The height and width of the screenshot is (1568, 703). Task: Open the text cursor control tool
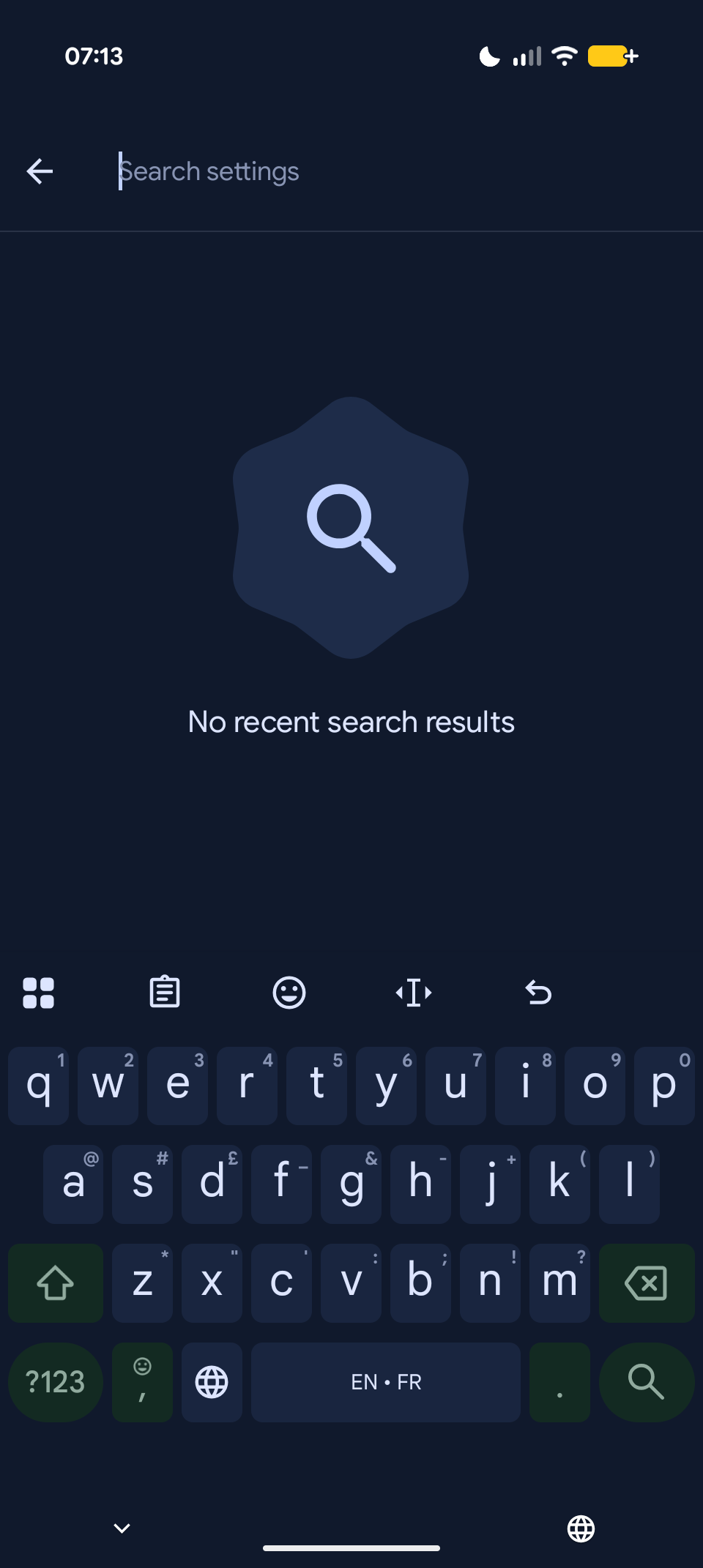point(414,993)
